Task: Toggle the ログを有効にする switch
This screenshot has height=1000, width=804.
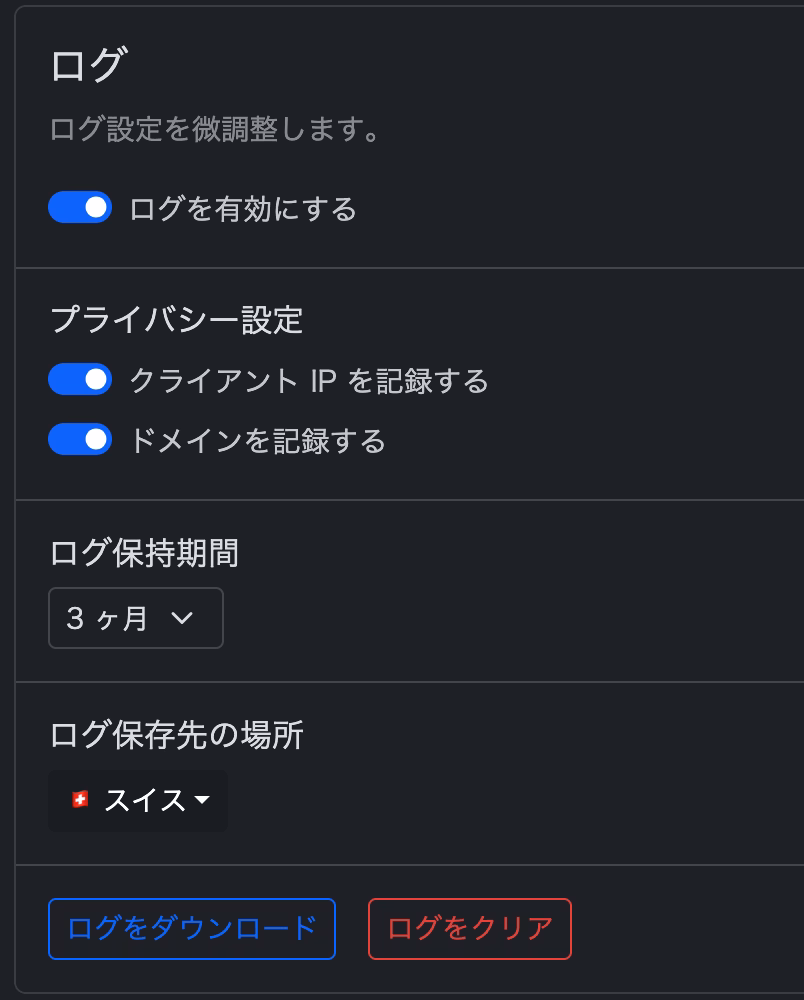Action: (x=80, y=208)
